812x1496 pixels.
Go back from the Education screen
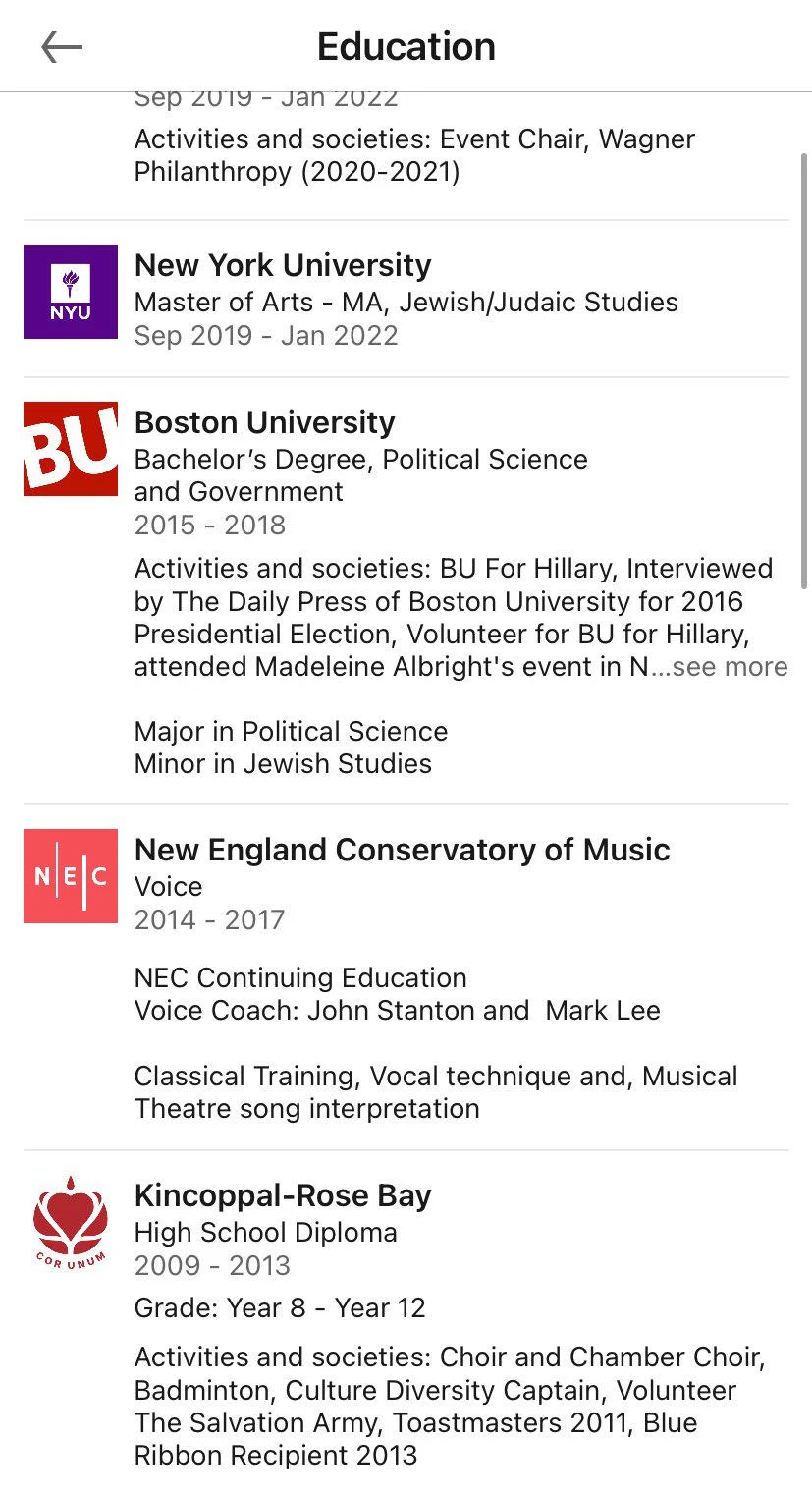(61, 46)
